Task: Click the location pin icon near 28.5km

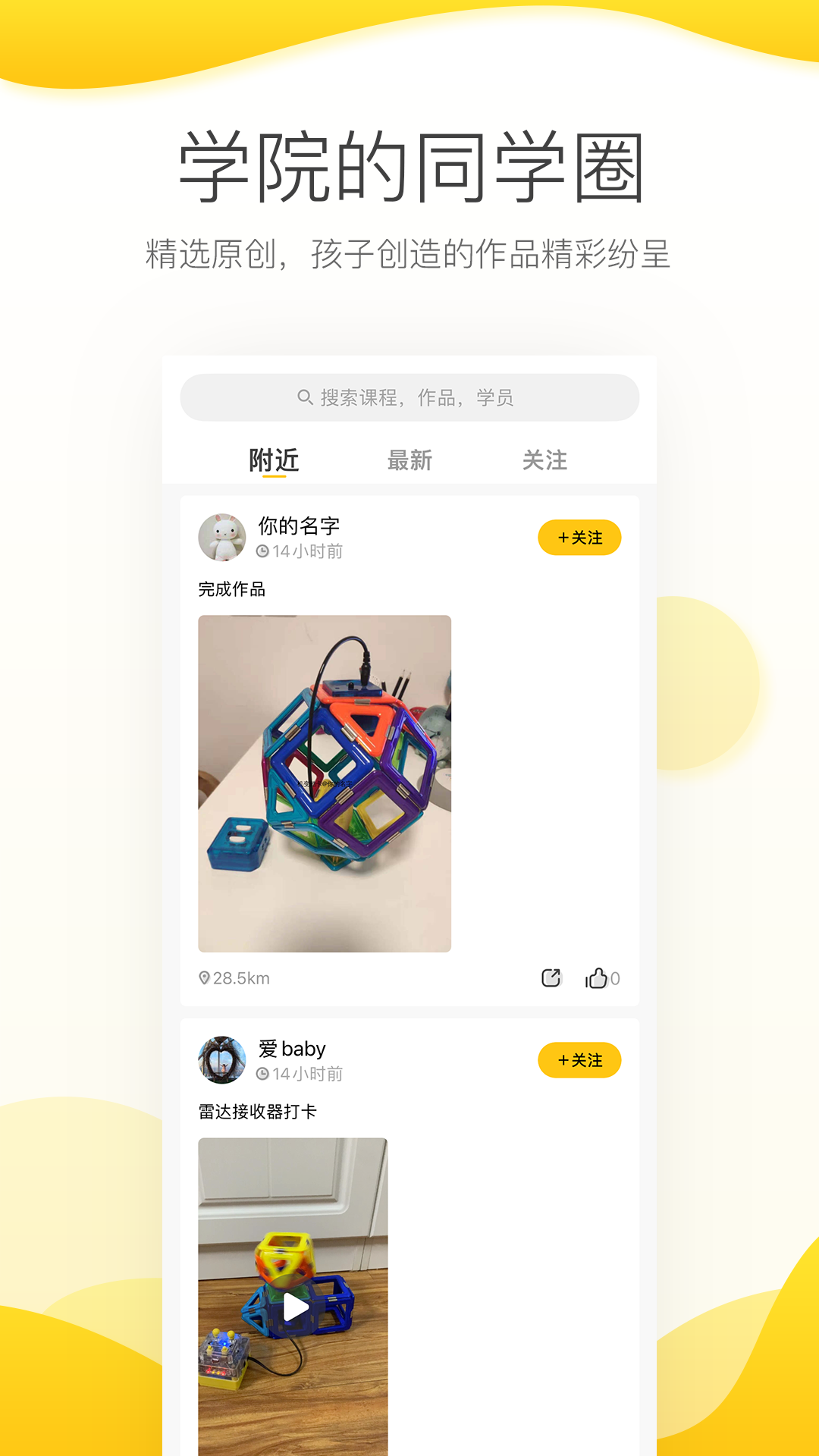Action: point(203,978)
